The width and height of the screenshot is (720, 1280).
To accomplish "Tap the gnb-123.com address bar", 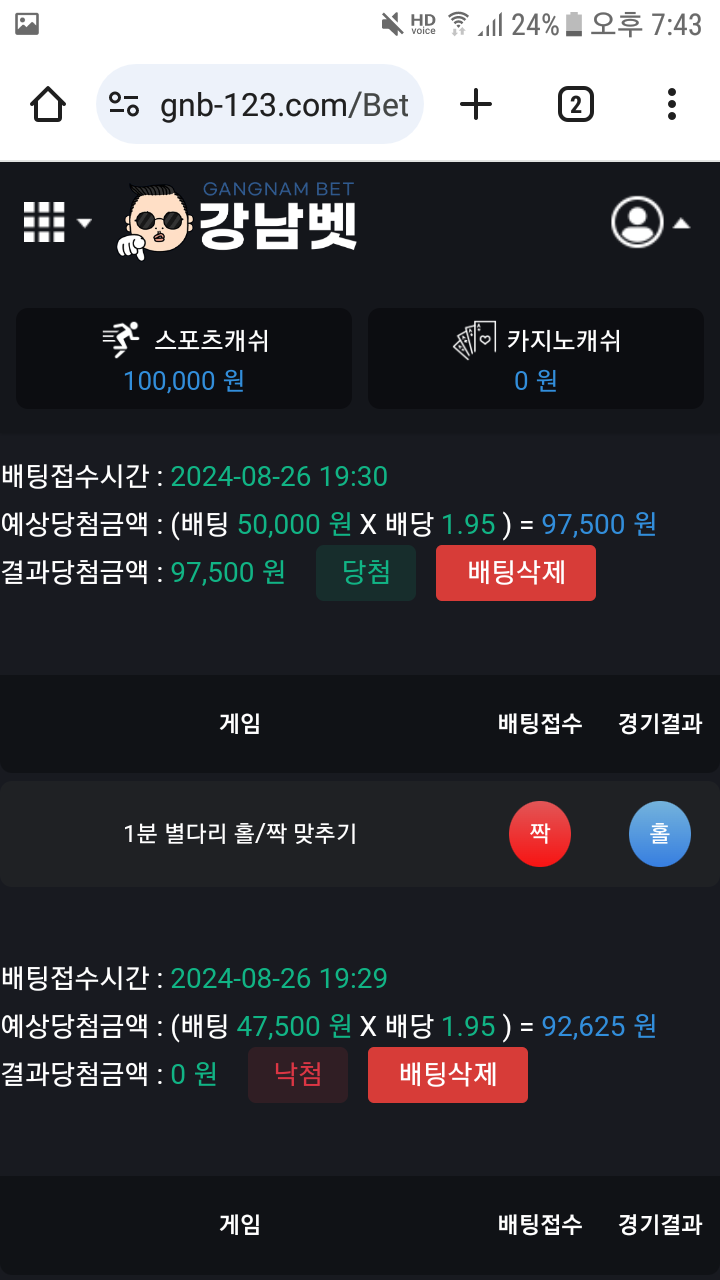I will (260, 104).
